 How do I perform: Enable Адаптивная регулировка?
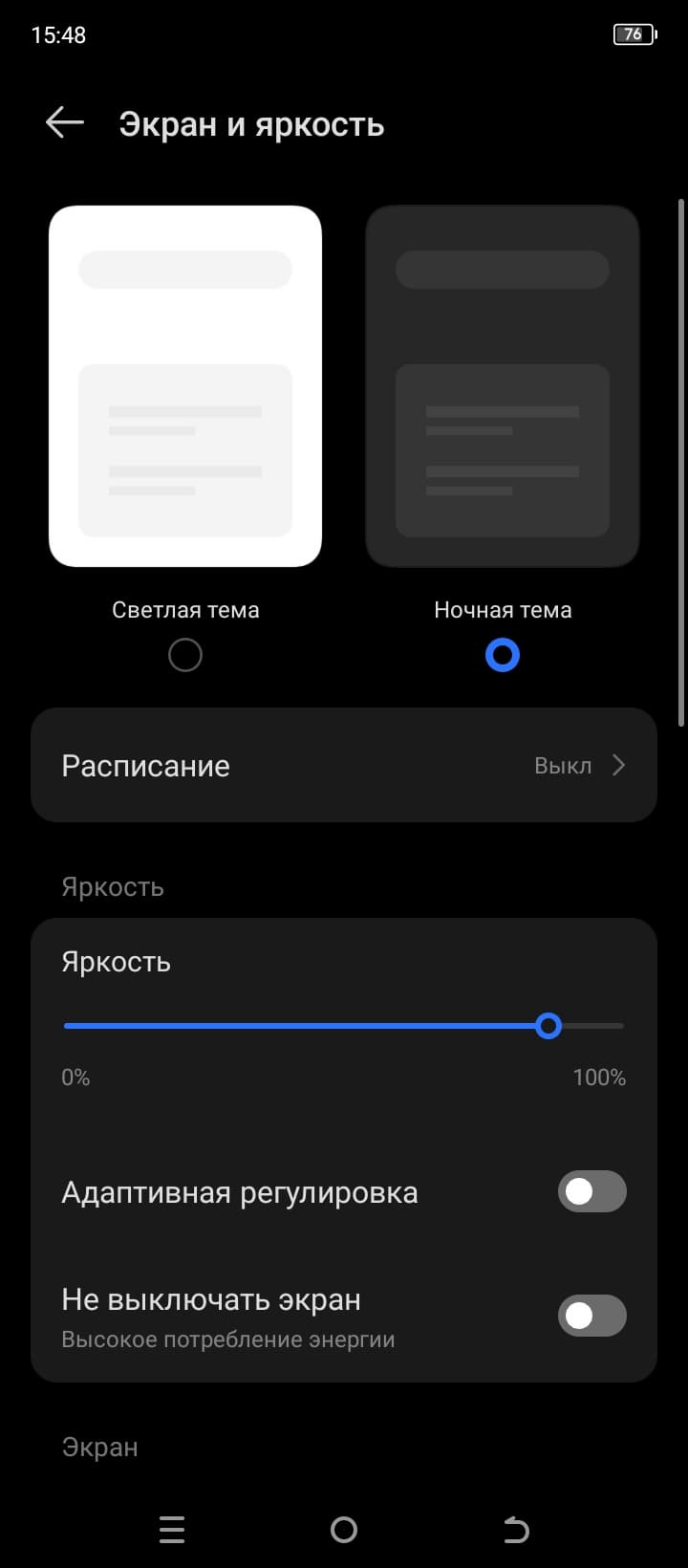(591, 1192)
